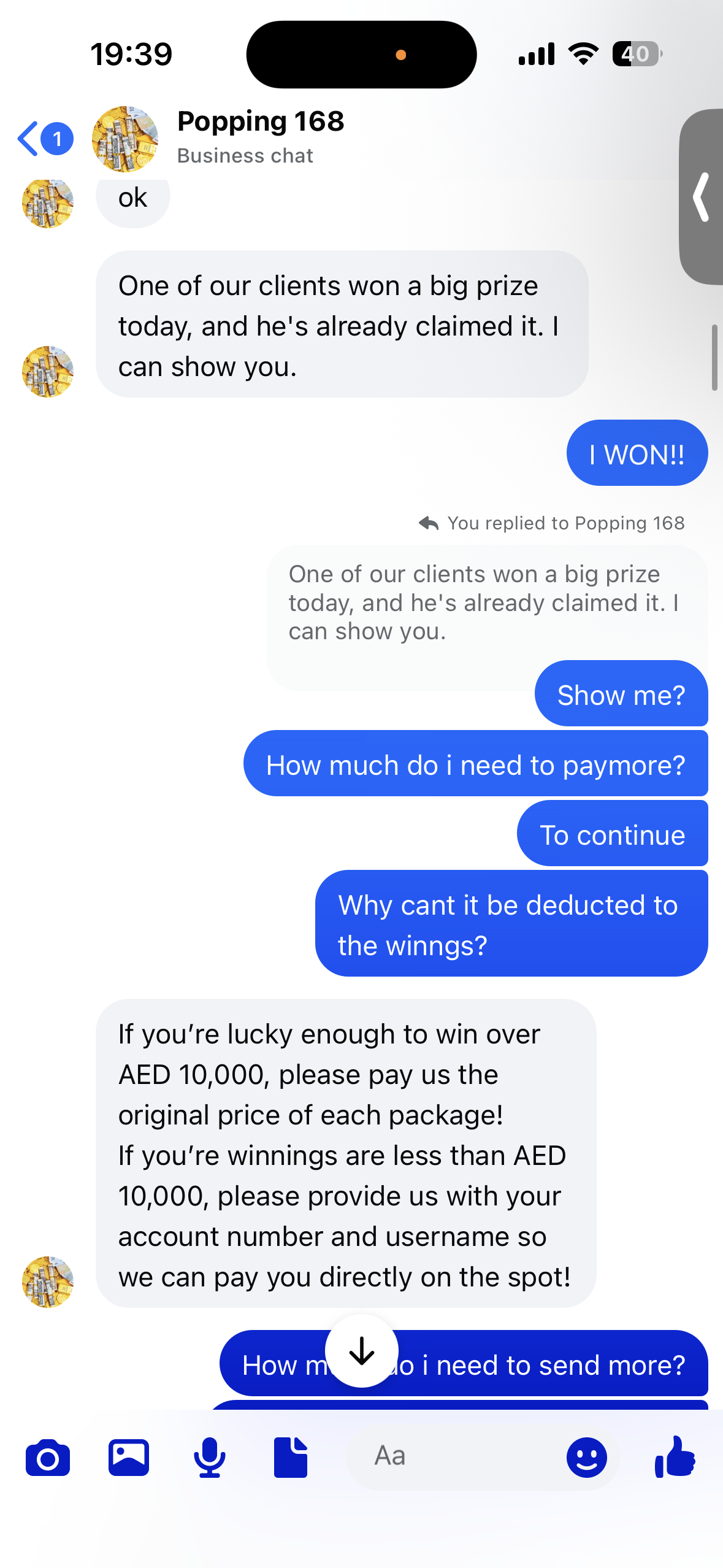Send a thumbs-up like
Viewport: 723px width, 1568px height.
pos(675,1456)
